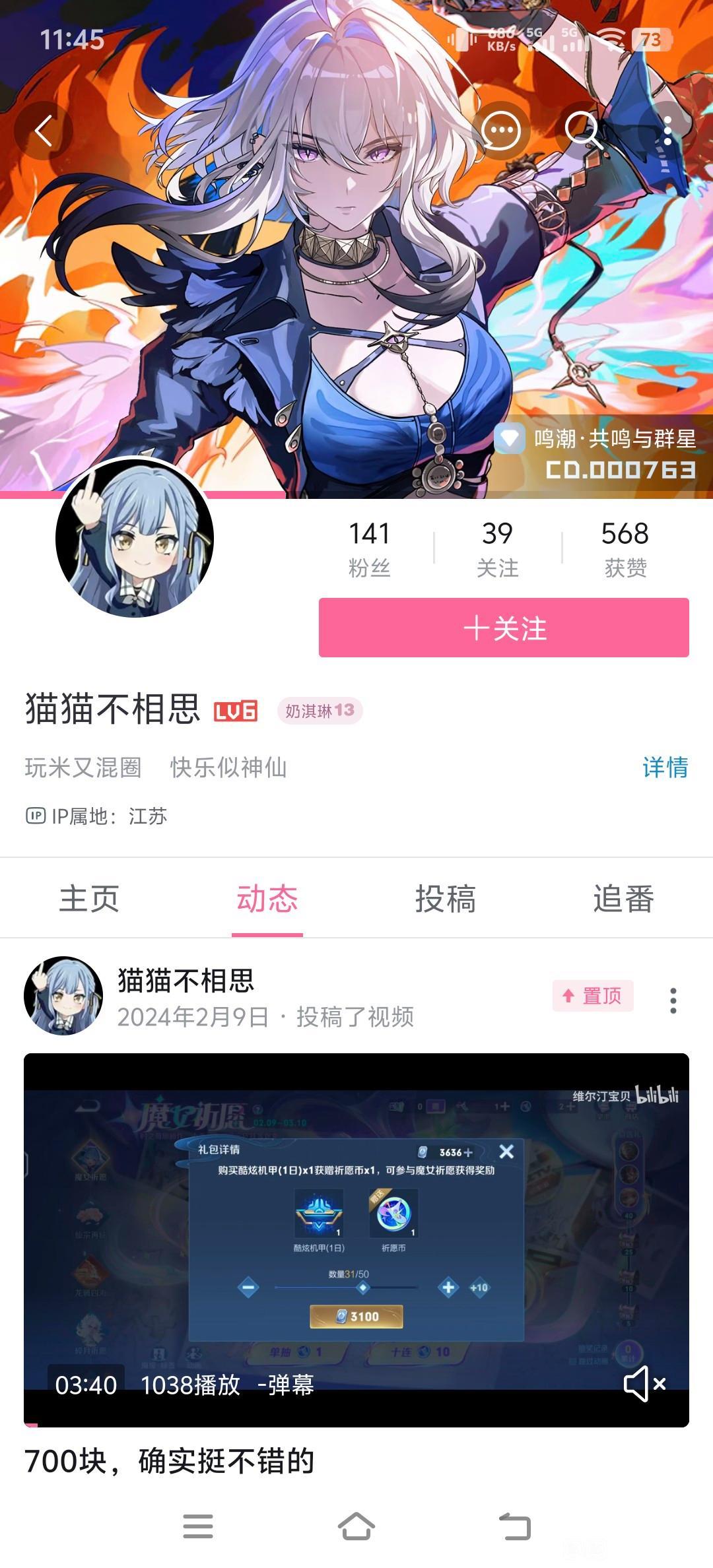The image size is (713, 1568).
Task: Open the header overflow menu
Action: (x=668, y=131)
